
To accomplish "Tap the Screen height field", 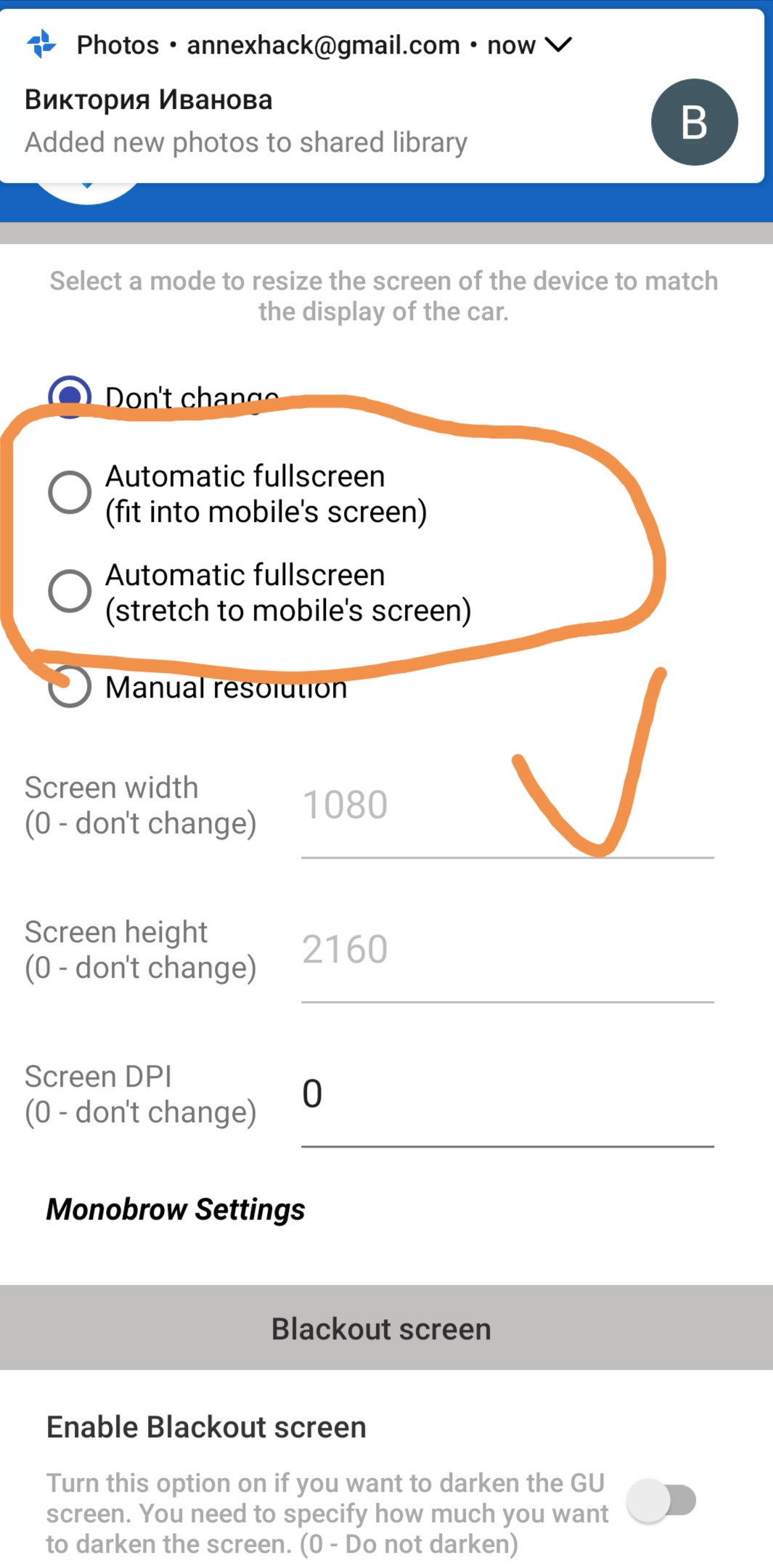I will 507,950.
